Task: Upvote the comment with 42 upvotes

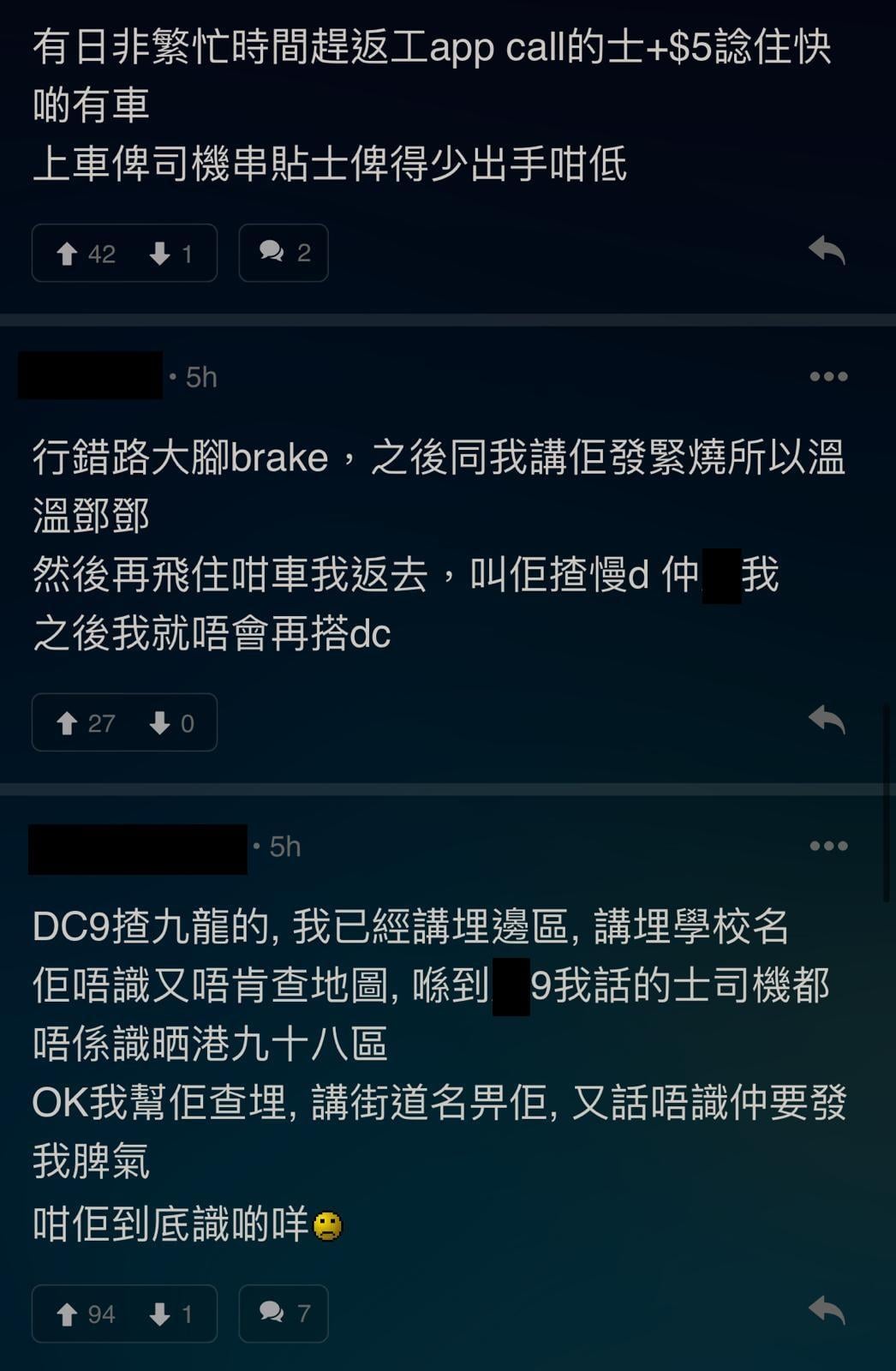Action: pyautogui.click(x=84, y=254)
